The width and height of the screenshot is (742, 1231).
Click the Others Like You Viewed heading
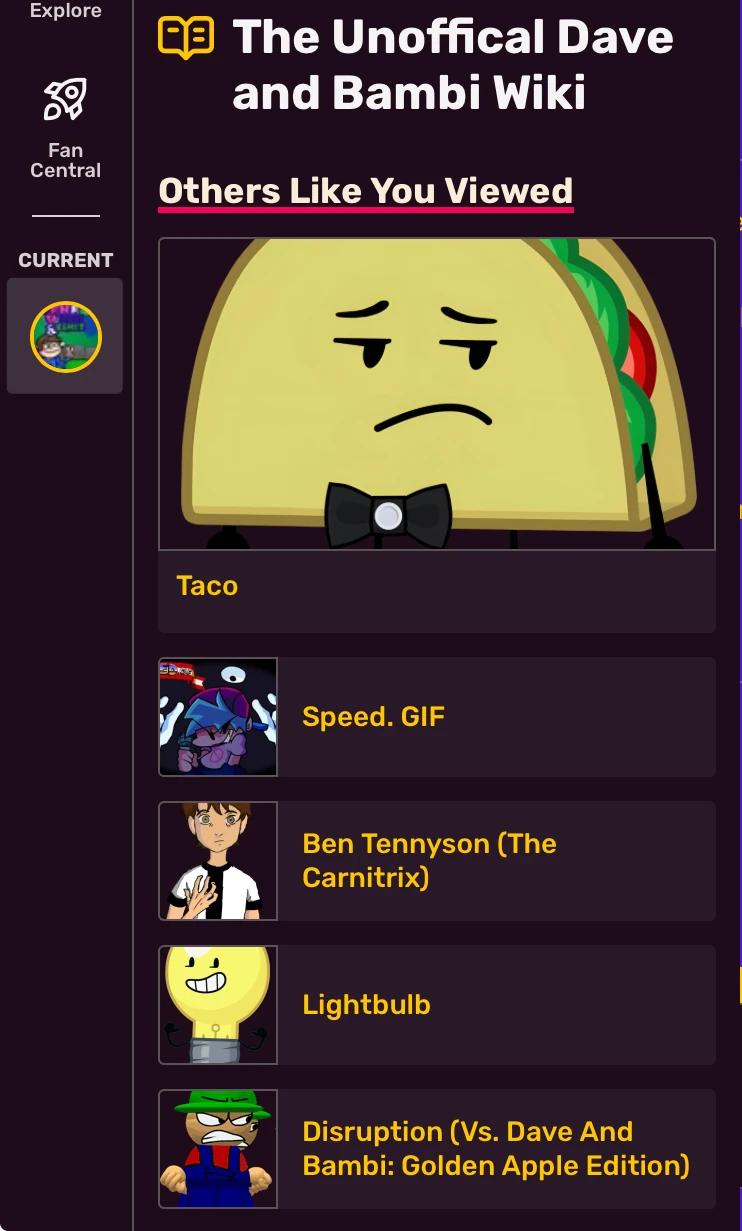click(x=365, y=190)
